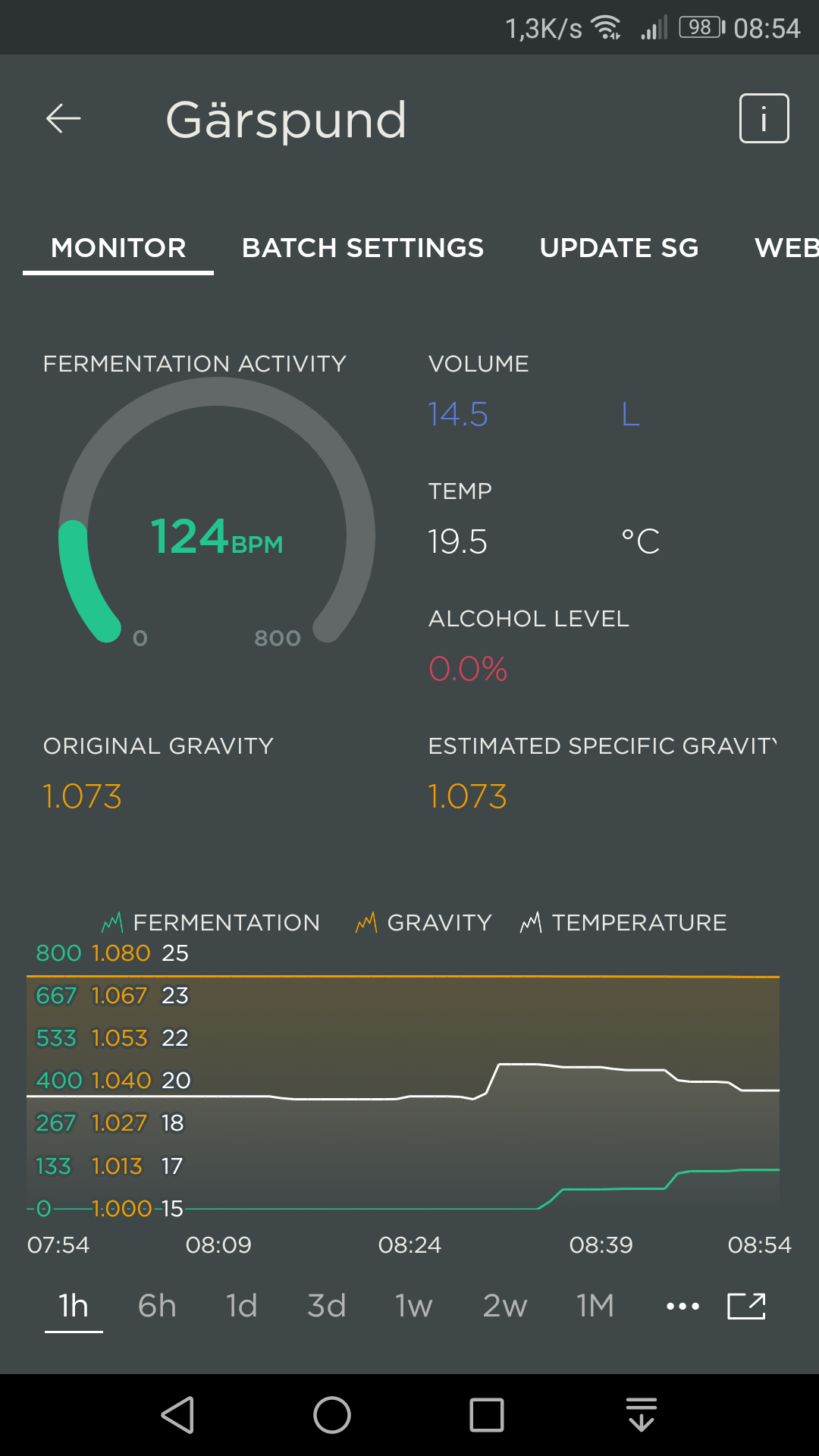Open the Update SG tab

[x=619, y=248]
